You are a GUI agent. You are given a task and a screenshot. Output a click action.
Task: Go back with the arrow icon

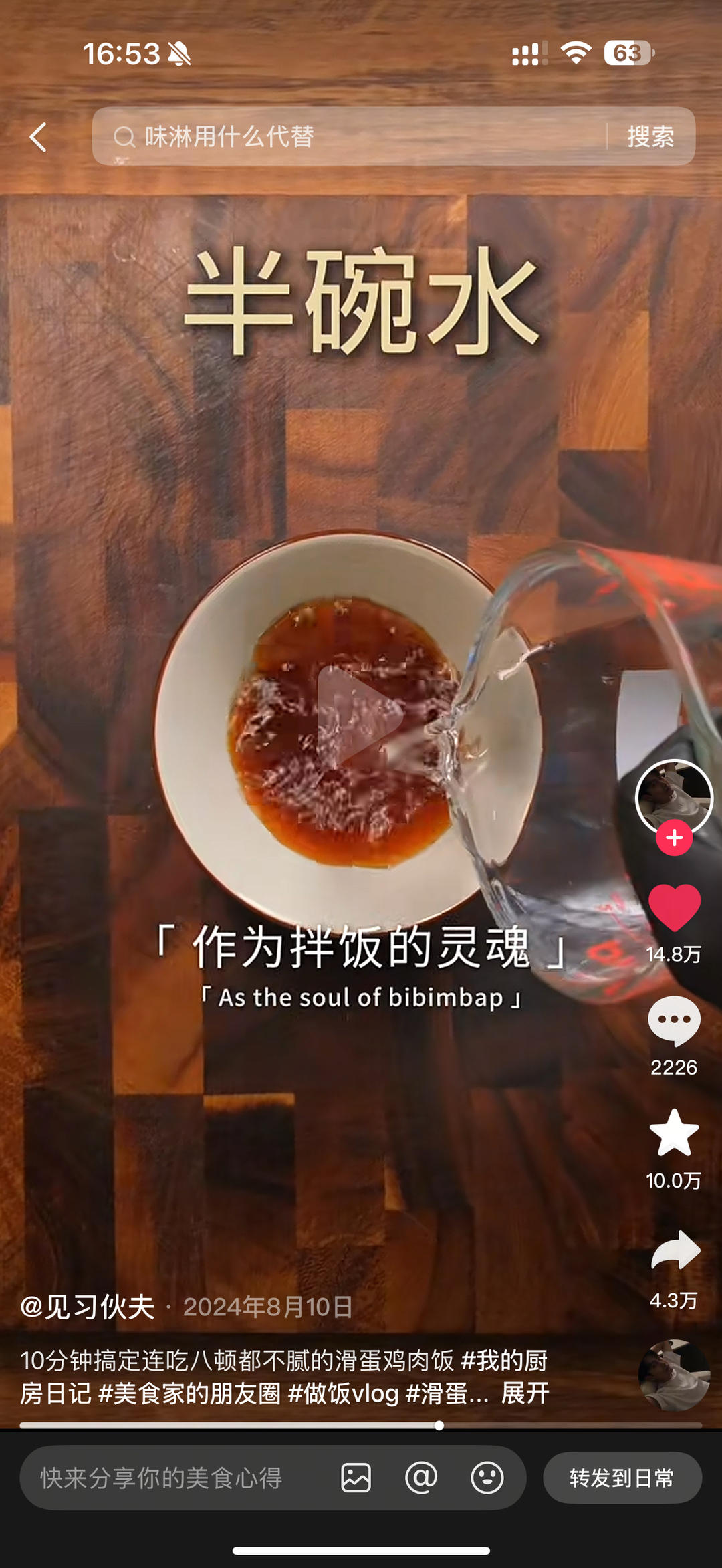(x=39, y=137)
